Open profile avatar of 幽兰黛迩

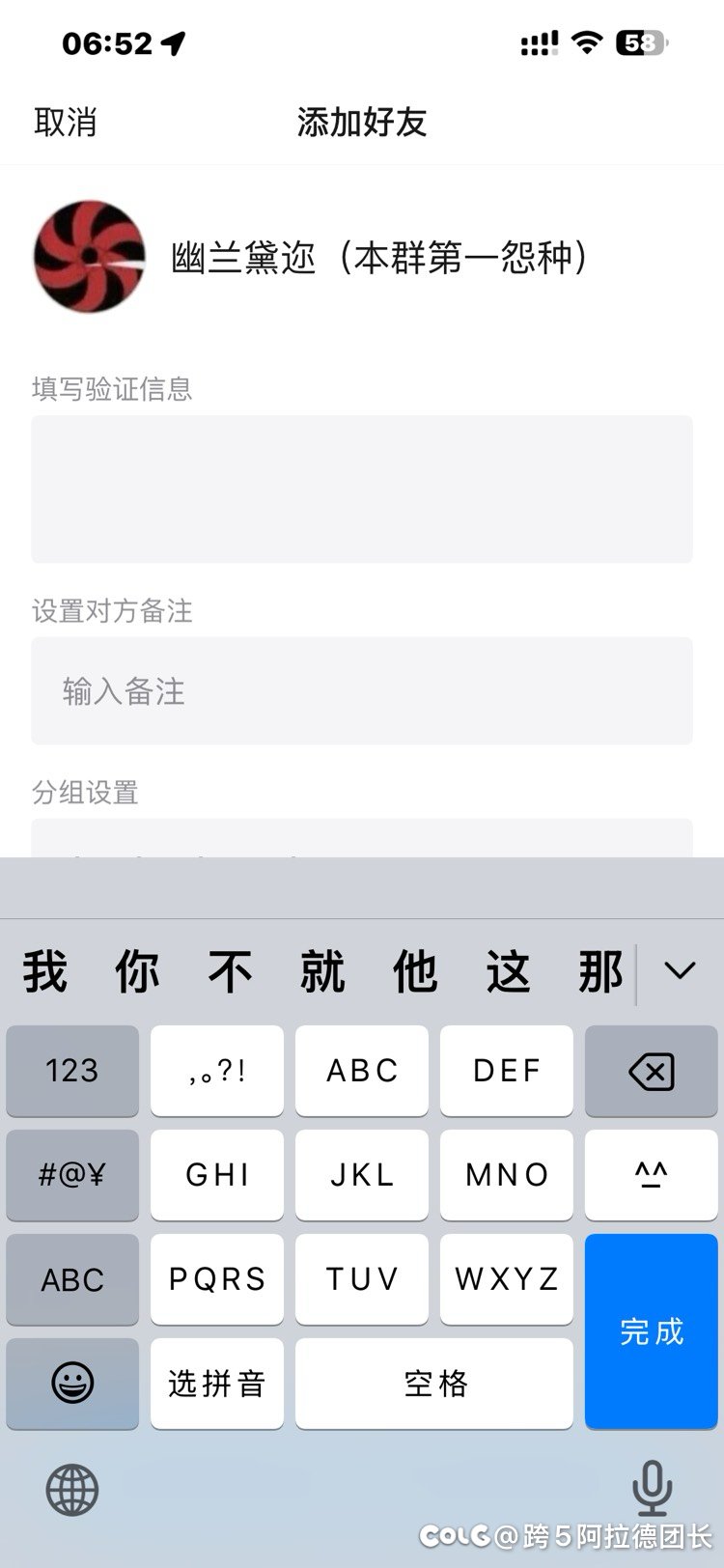[89, 257]
